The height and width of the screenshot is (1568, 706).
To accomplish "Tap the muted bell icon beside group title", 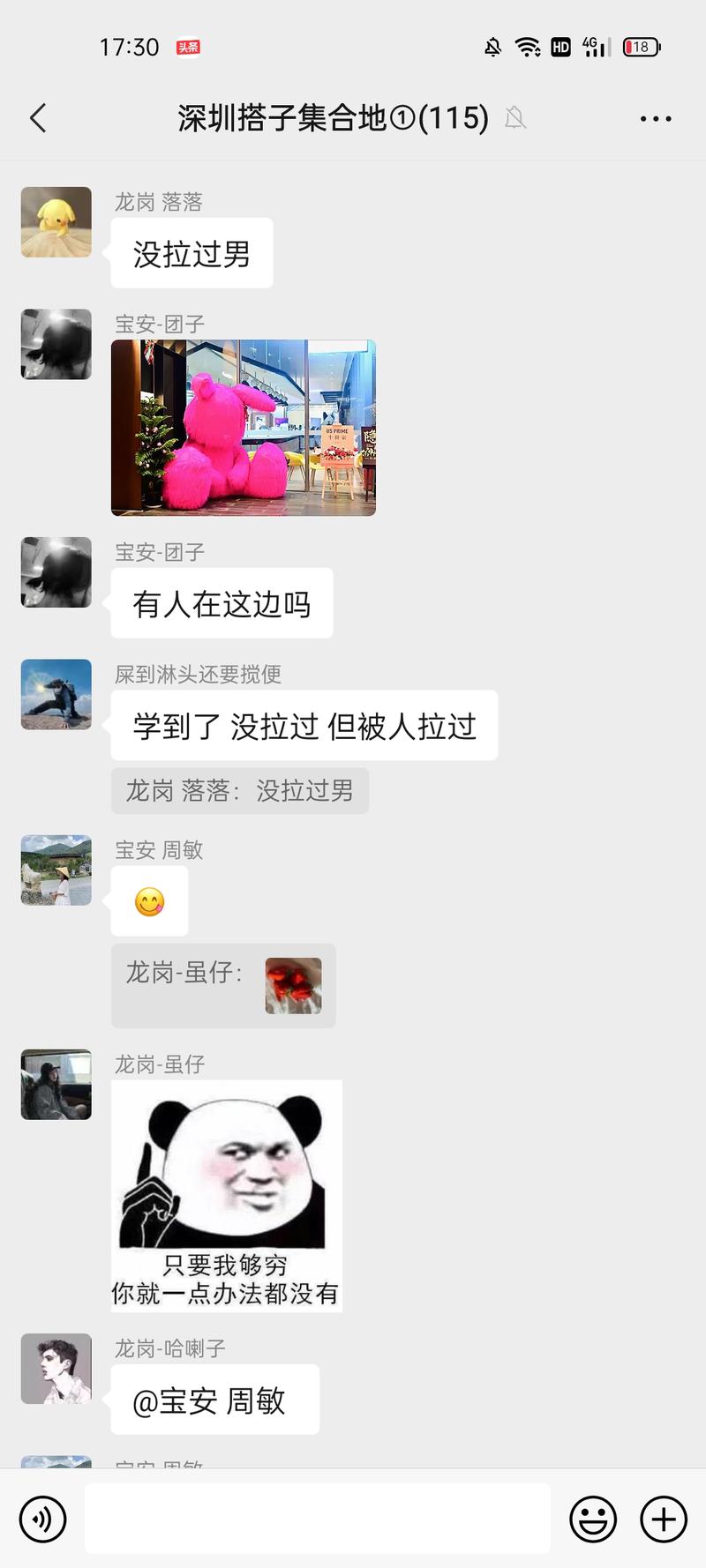I will (x=516, y=118).
